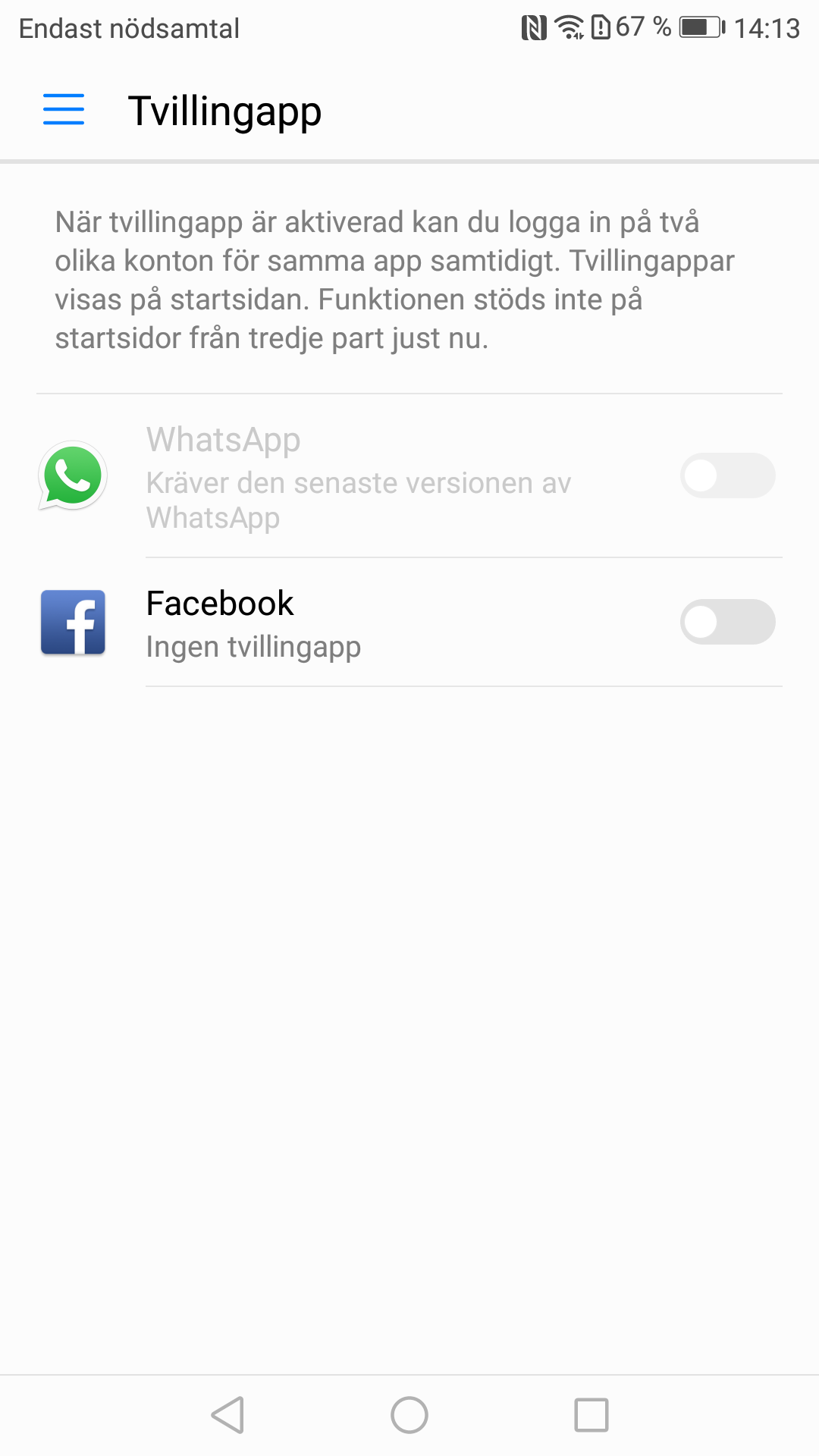Tap the disabled WhatsApp twin app switch
Viewport: 819px width, 1456px height.
click(726, 475)
